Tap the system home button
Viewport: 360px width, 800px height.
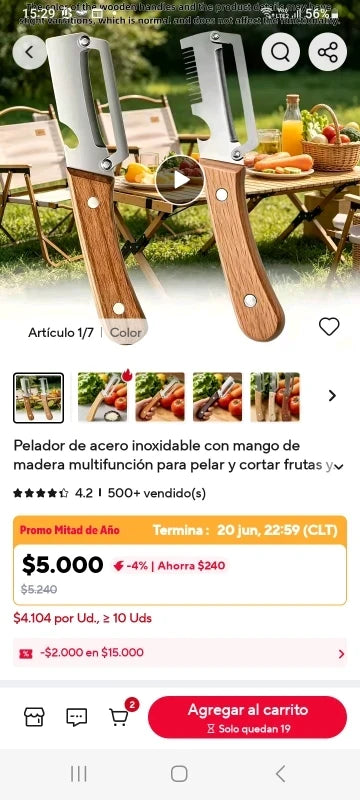[179, 773]
